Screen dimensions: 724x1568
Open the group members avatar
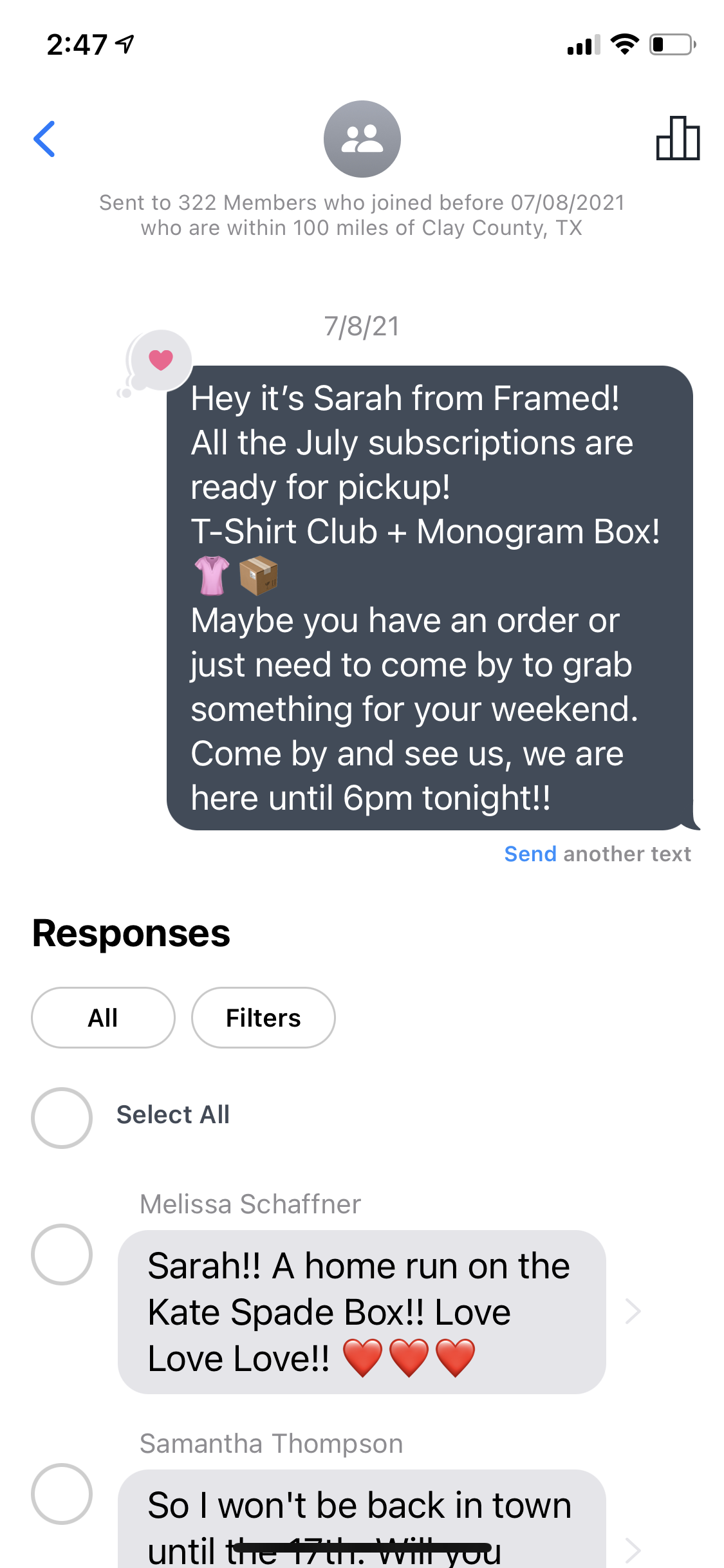tap(362, 139)
